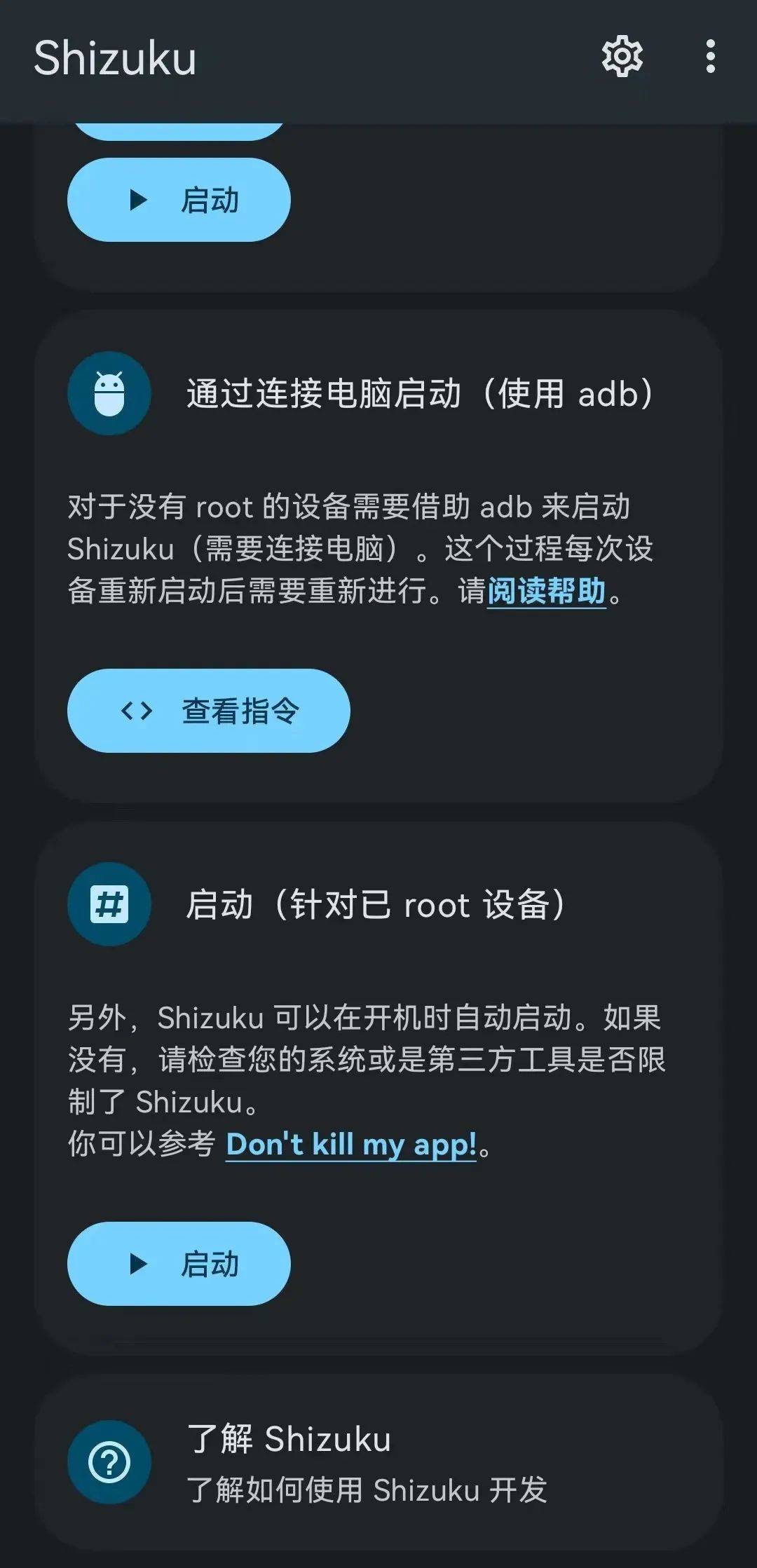757x1568 pixels.
Task: Open the 阅读帮助 help link
Action: tap(546, 591)
